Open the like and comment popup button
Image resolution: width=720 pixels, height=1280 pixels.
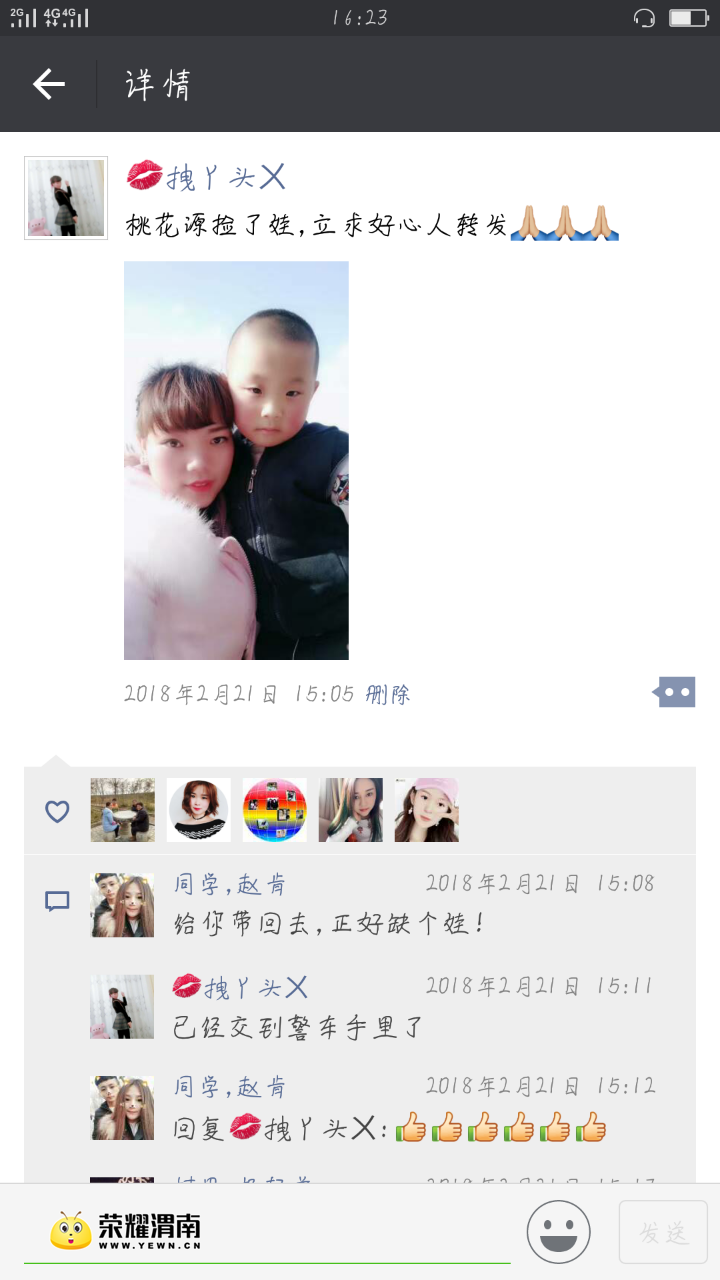point(675,692)
